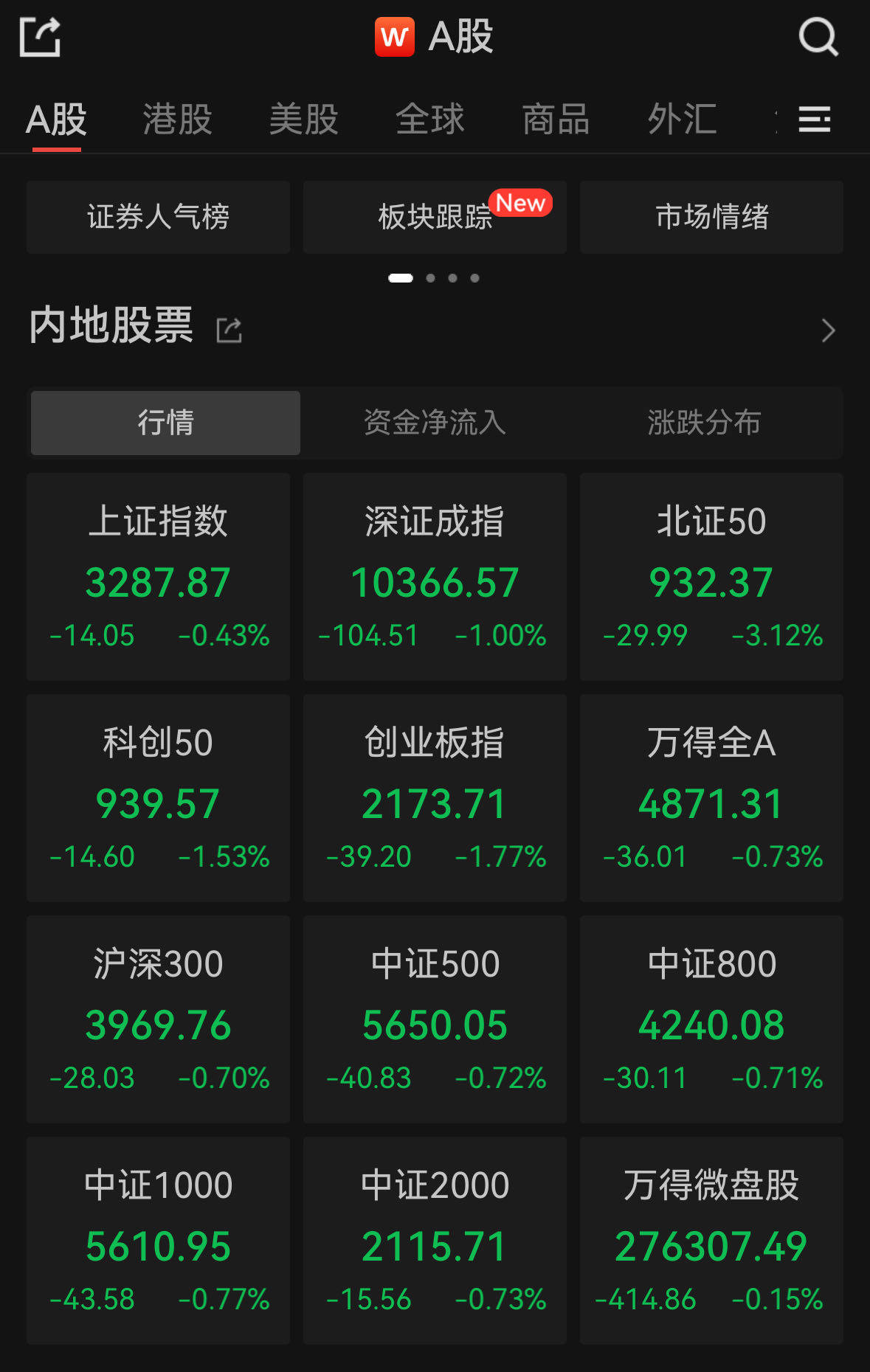Open 证券人气榜

[158, 217]
